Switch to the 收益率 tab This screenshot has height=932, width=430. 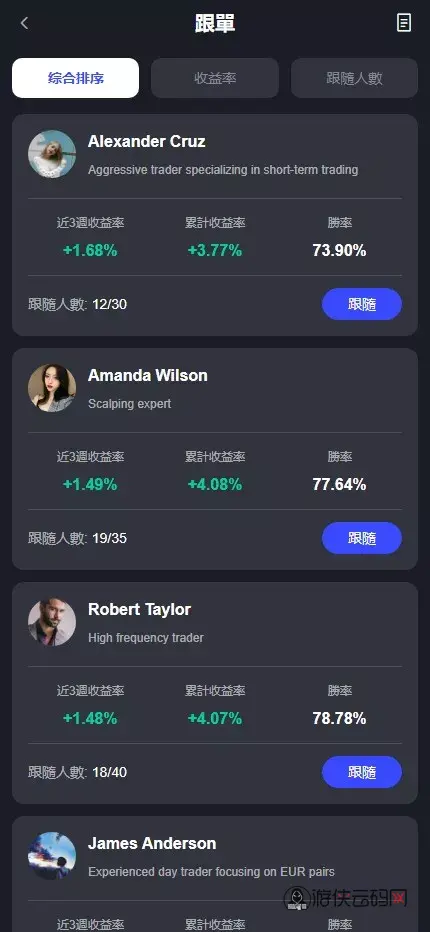(215, 78)
